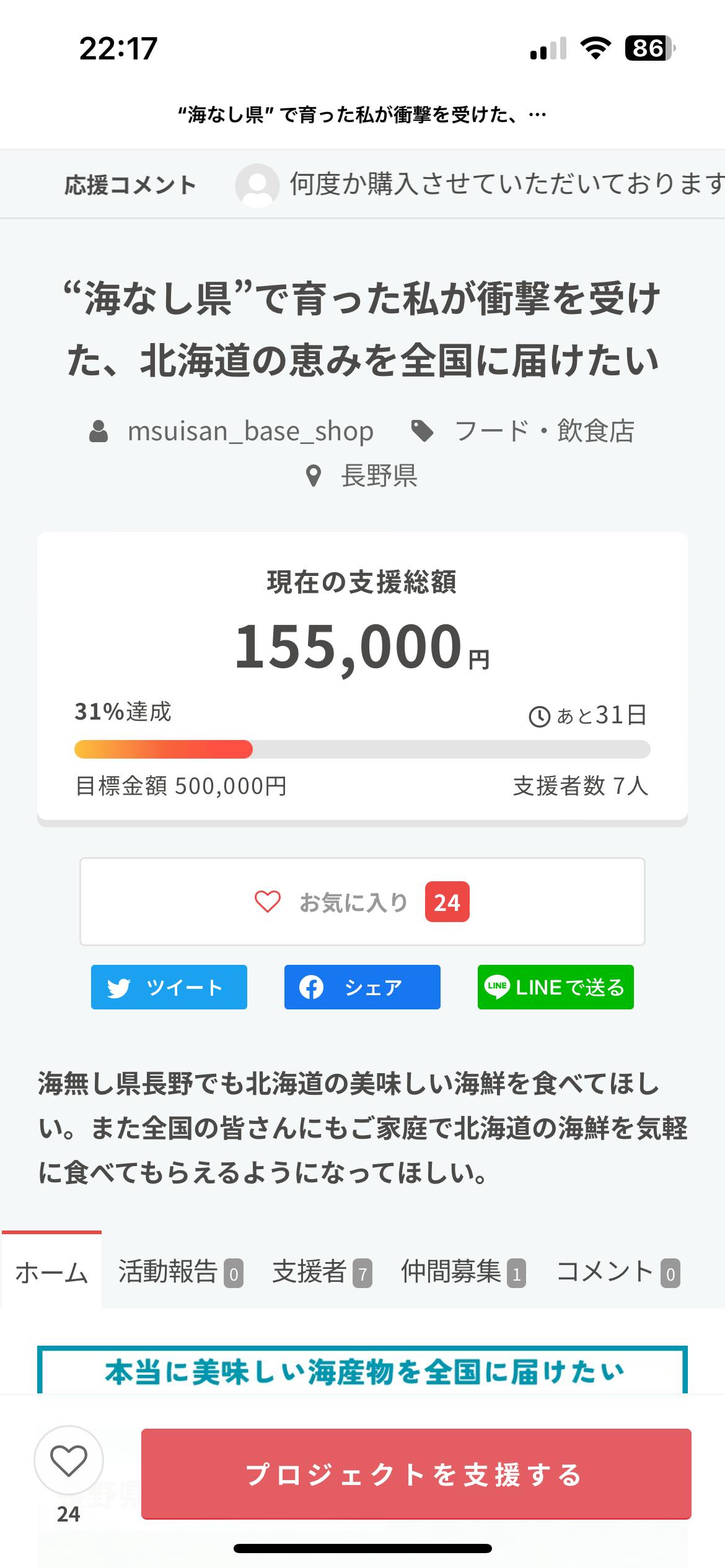Tap プロジェクトを支援する button
The width and height of the screenshot is (725, 1568).
[x=416, y=1474]
